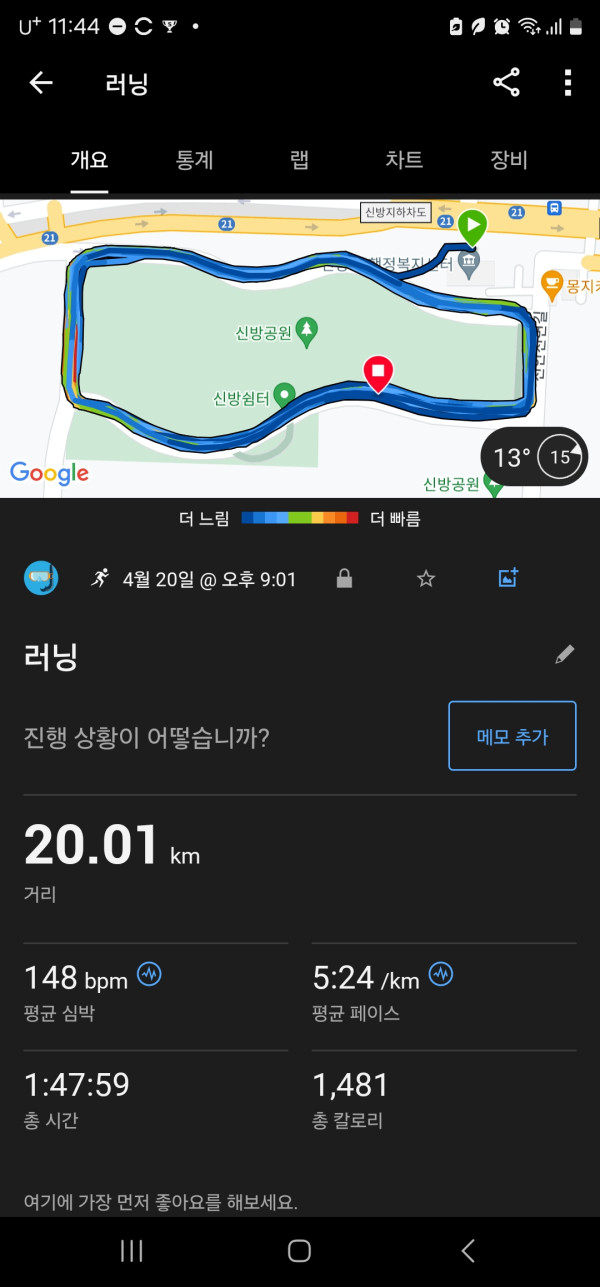Go to the system home screen
This screenshot has height=1287, width=600.
(299, 1250)
